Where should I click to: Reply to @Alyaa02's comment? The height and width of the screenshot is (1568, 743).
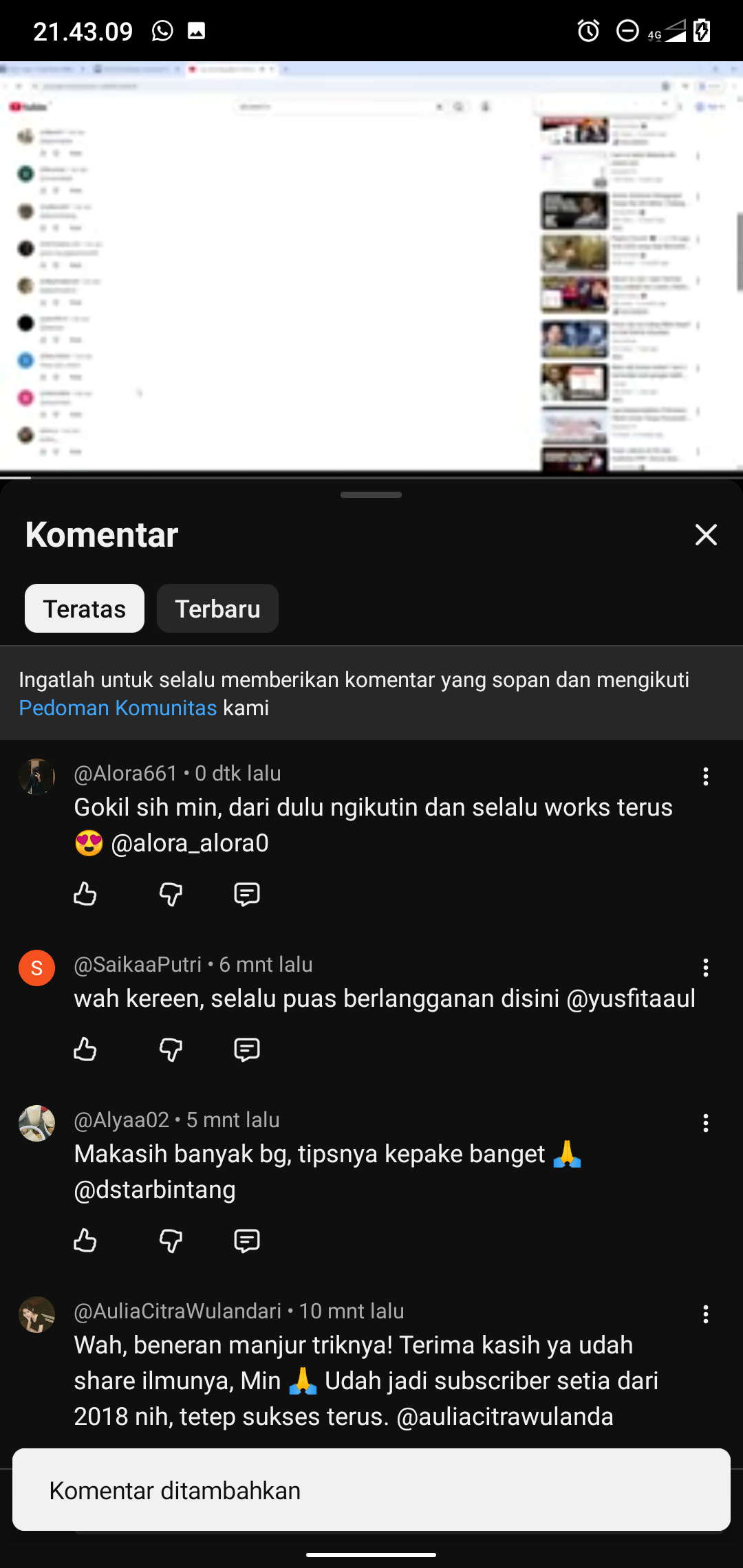click(x=246, y=1241)
